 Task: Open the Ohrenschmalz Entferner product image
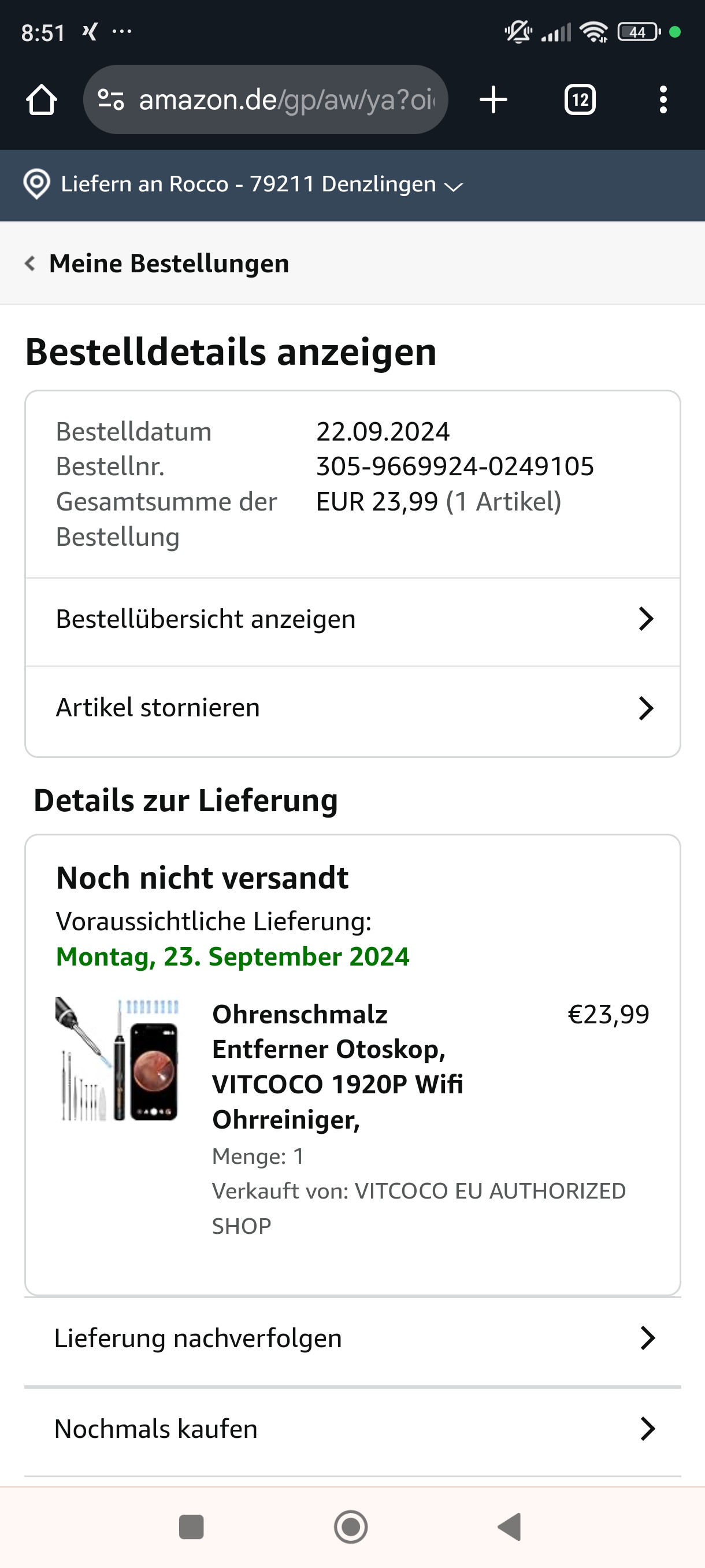[118, 1059]
